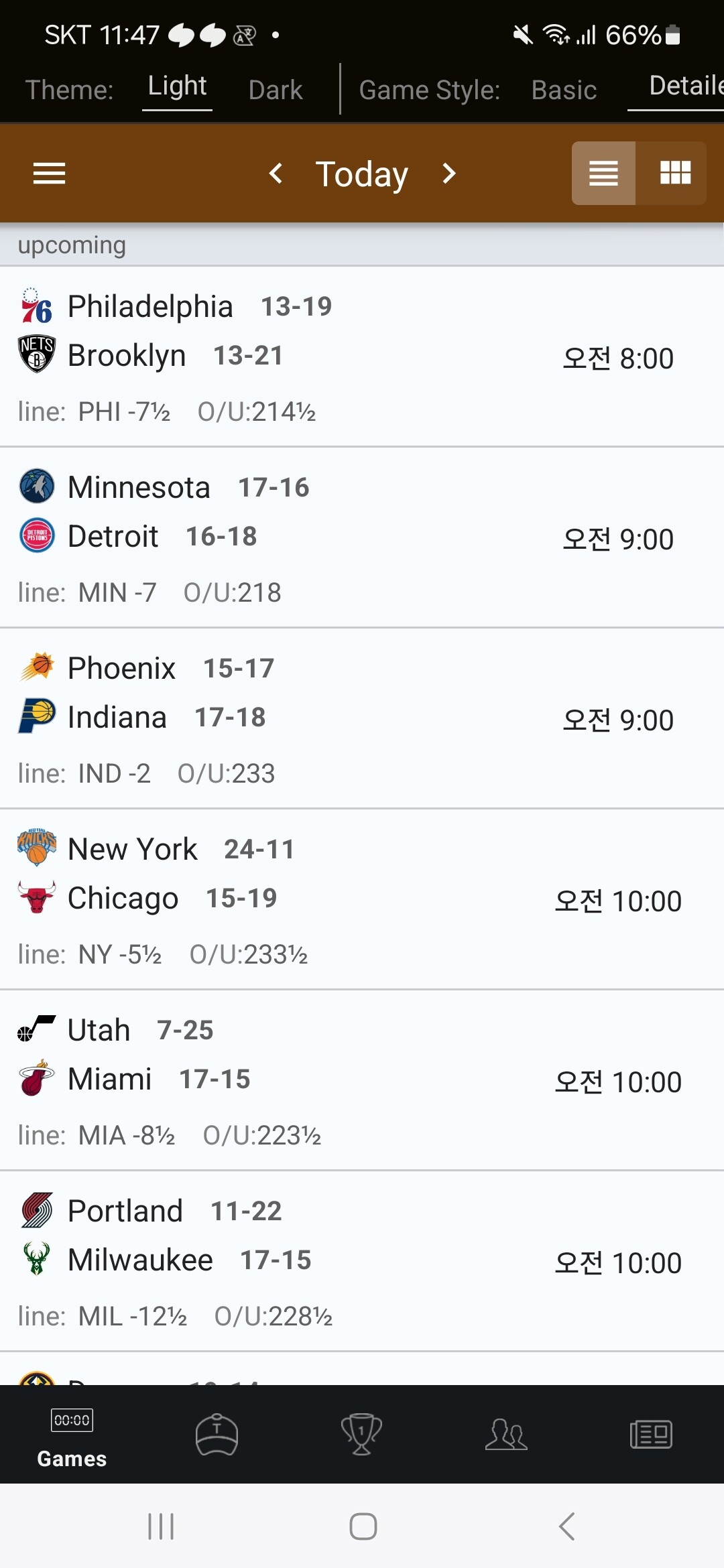Image resolution: width=724 pixels, height=1568 pixels.
Task: Switch to grid view layout
Action: pyautogui.click(x=674, y=174)
